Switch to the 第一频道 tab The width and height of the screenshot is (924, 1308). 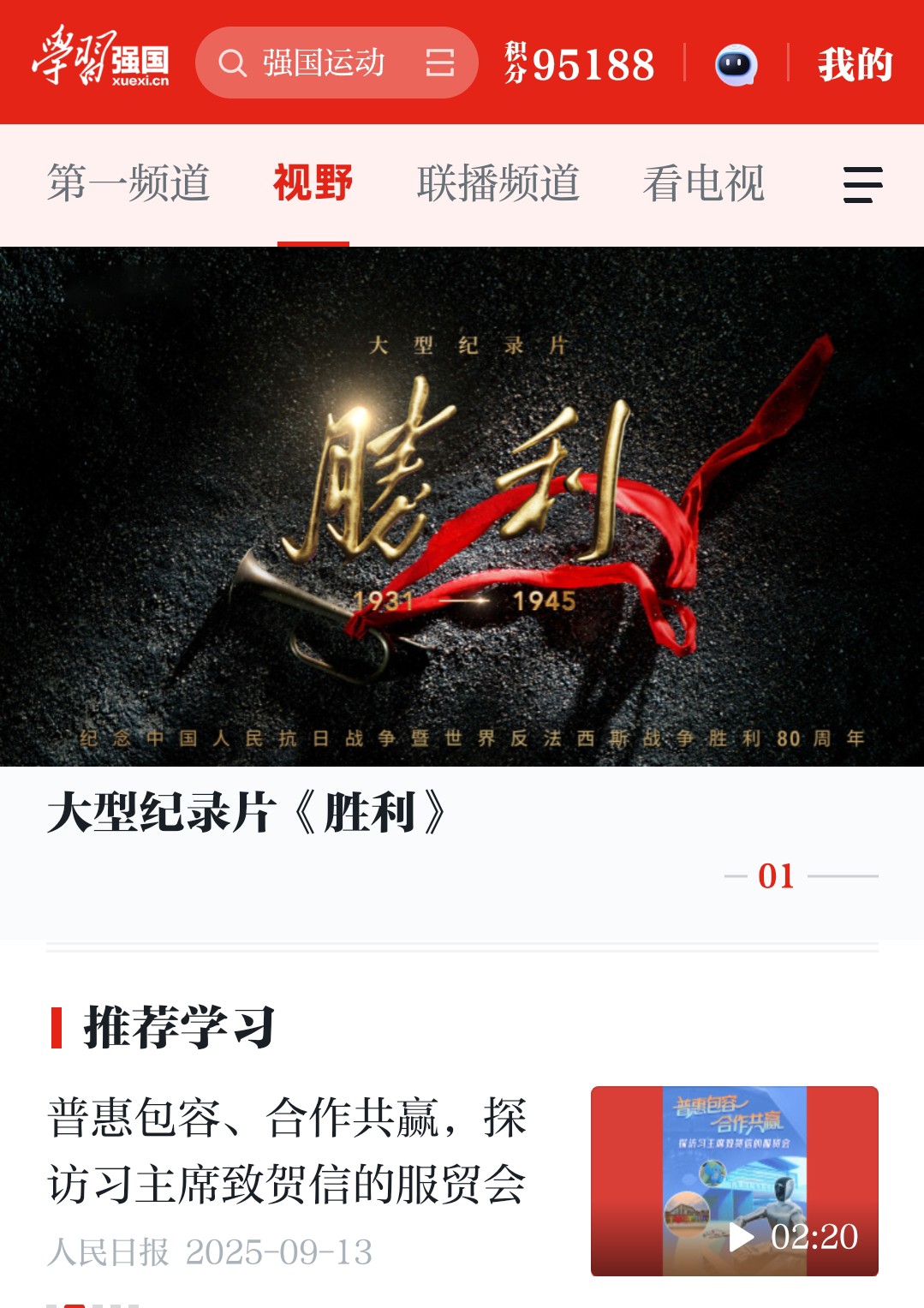128,183
